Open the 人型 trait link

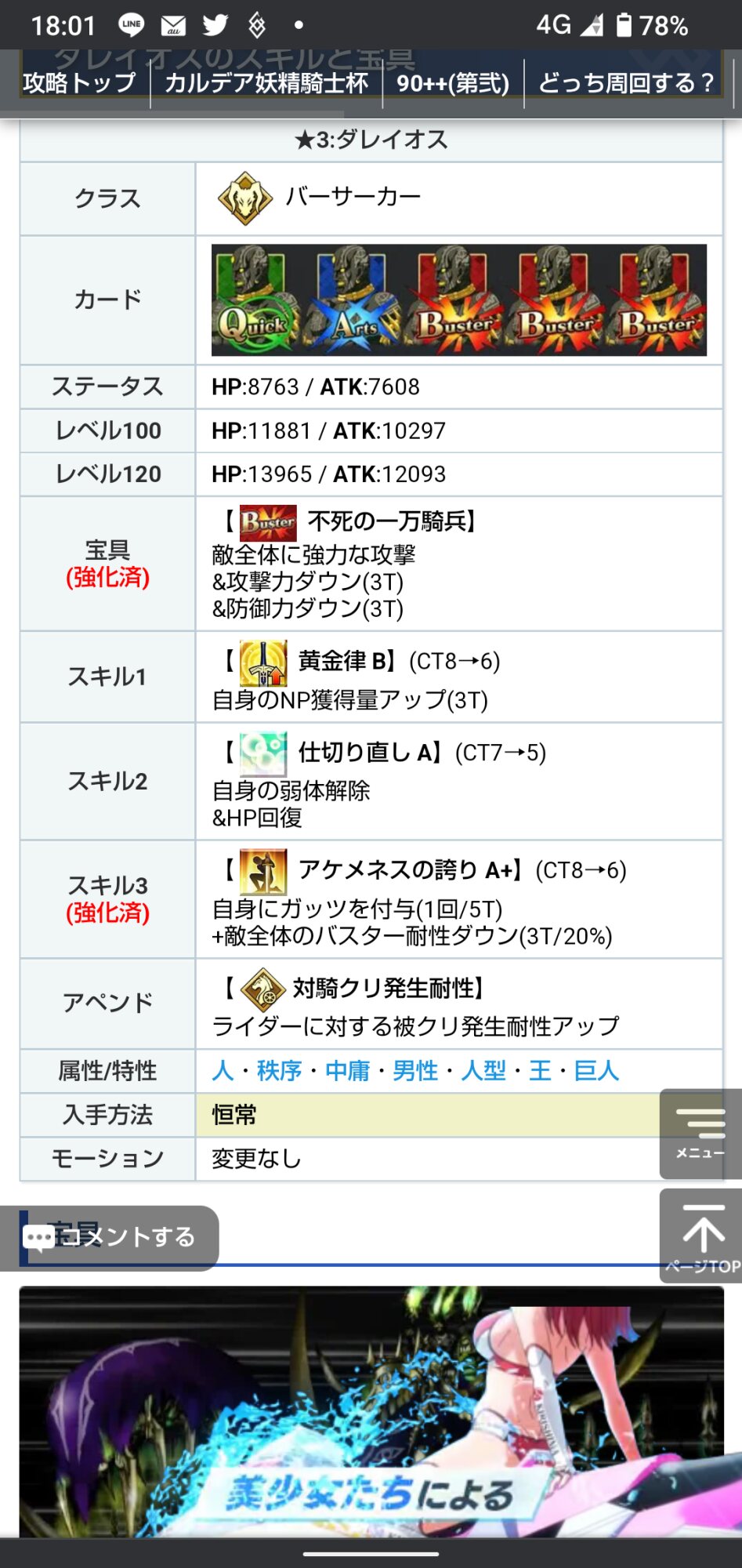click(x=483, y=1070)
